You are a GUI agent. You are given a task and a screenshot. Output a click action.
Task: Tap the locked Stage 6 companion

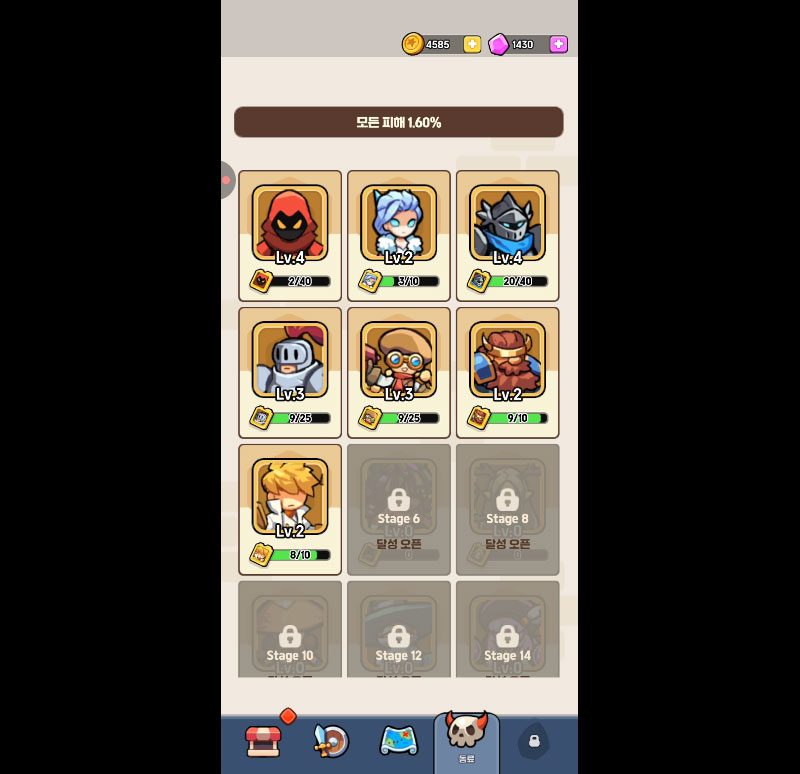tap(399, 509)
